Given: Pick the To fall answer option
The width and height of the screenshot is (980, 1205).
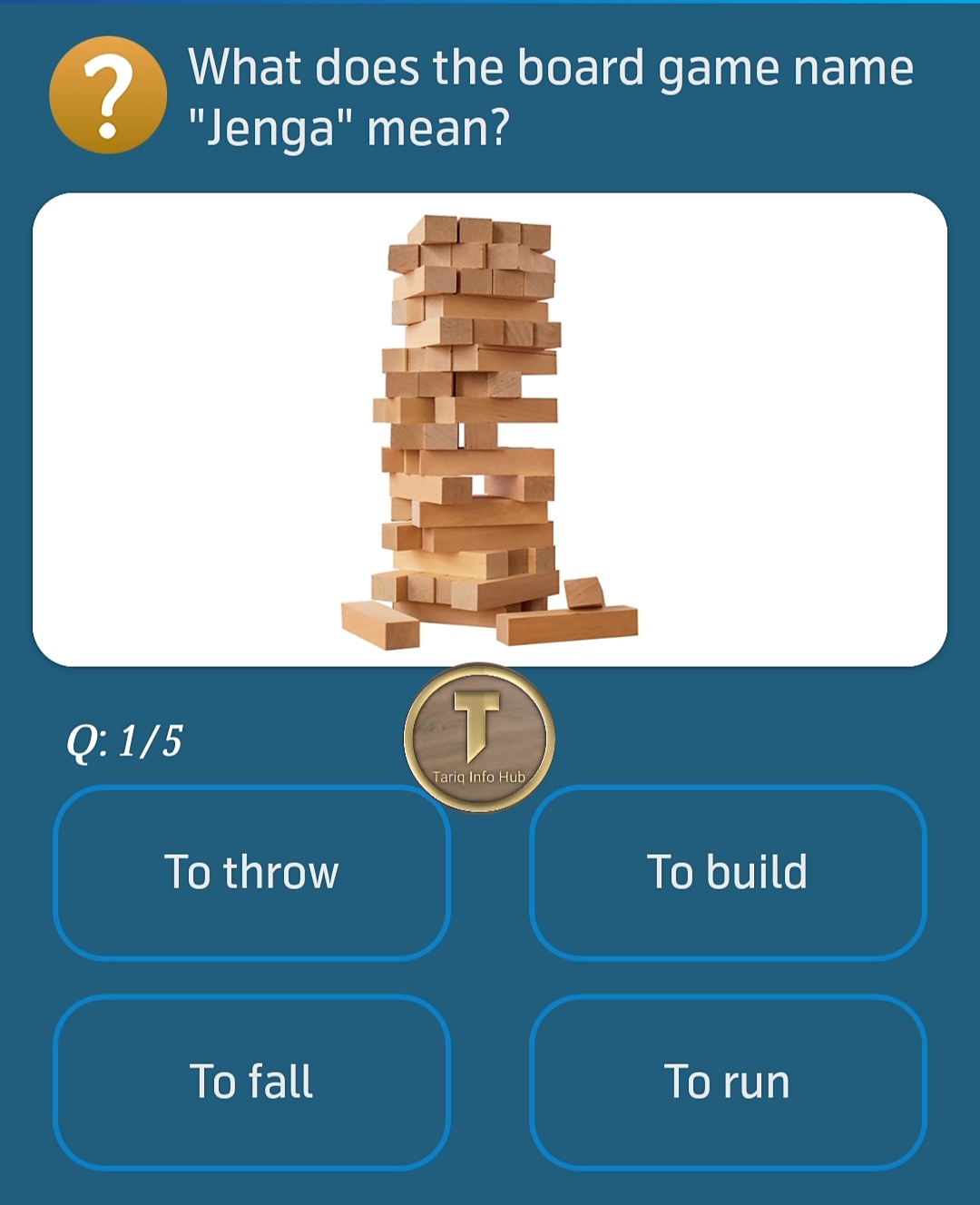Looking at the screenshot, I should pos(251,1082).
